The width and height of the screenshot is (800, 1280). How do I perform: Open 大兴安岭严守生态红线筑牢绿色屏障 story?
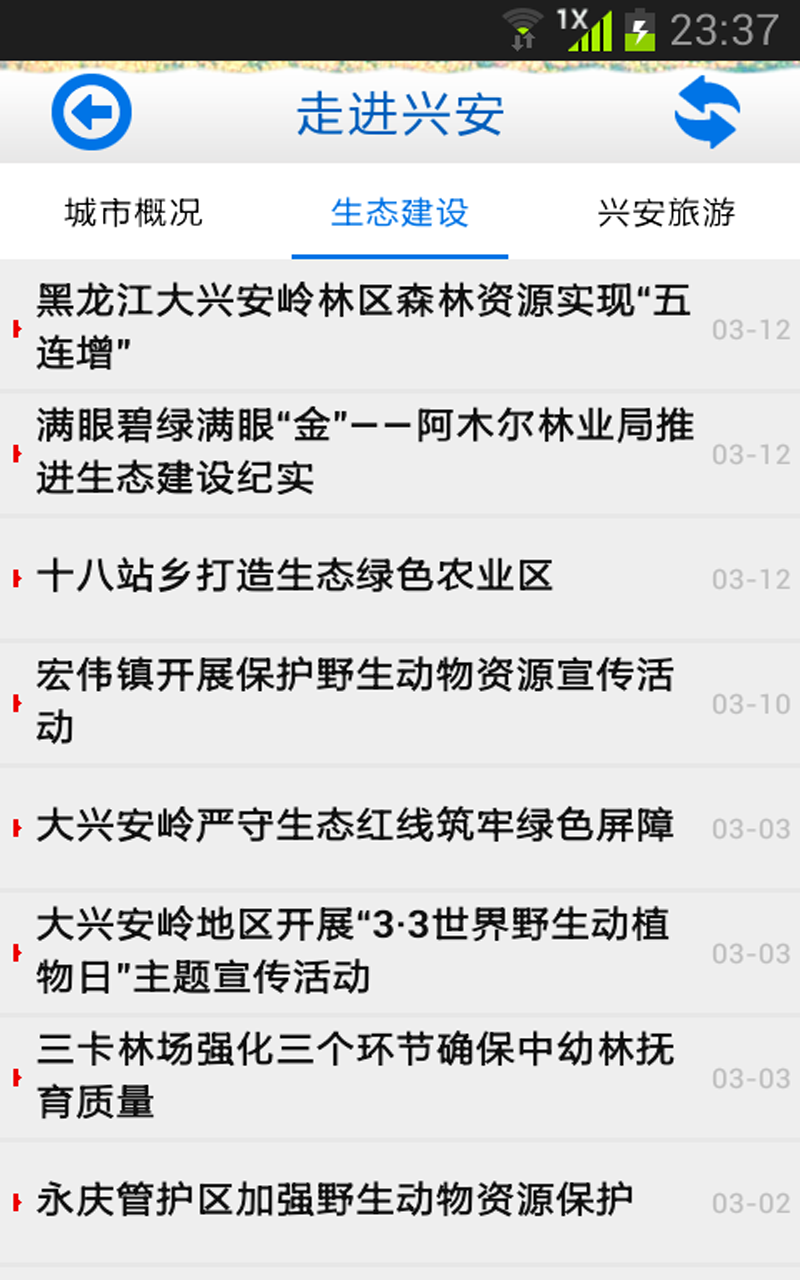tap(355, 827)
